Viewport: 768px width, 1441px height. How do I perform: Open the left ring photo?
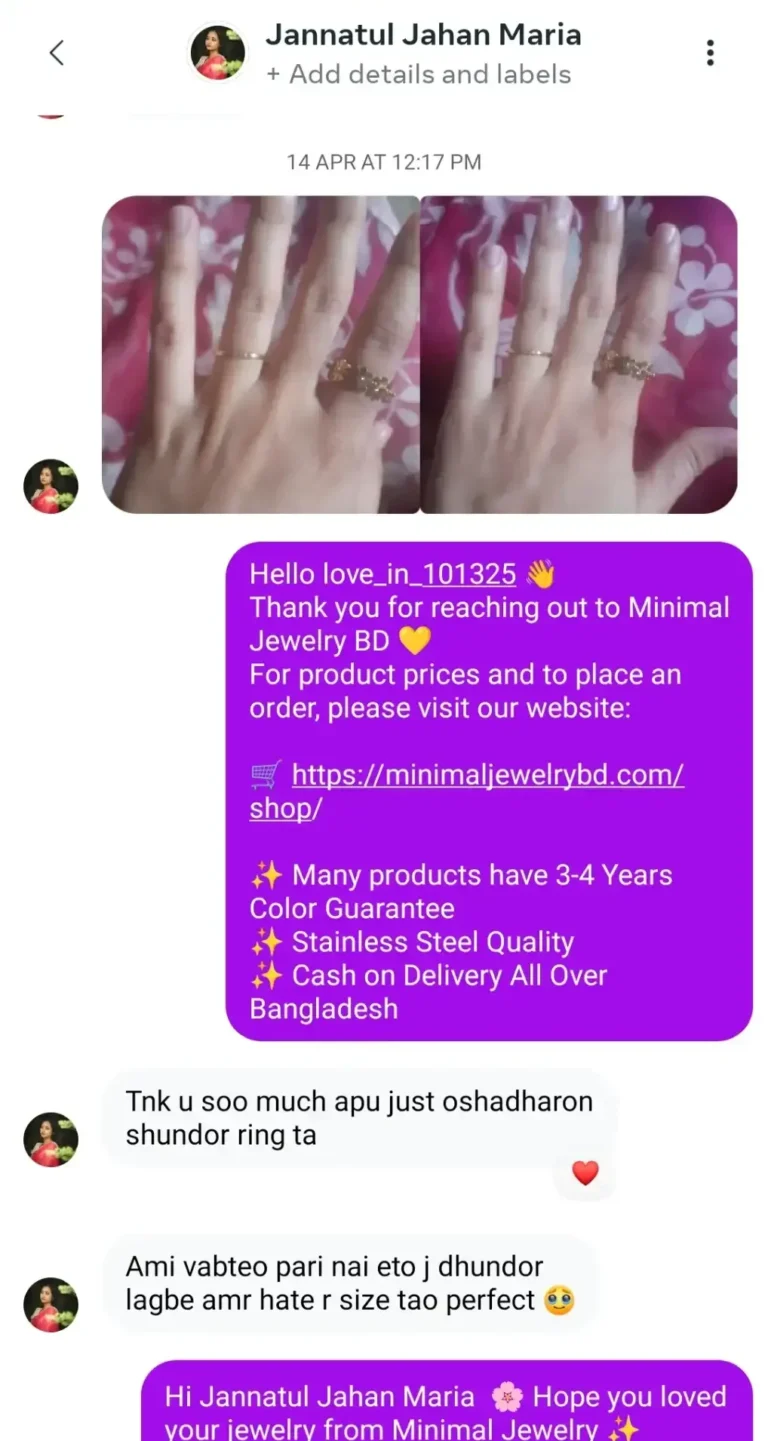[260, 354]
